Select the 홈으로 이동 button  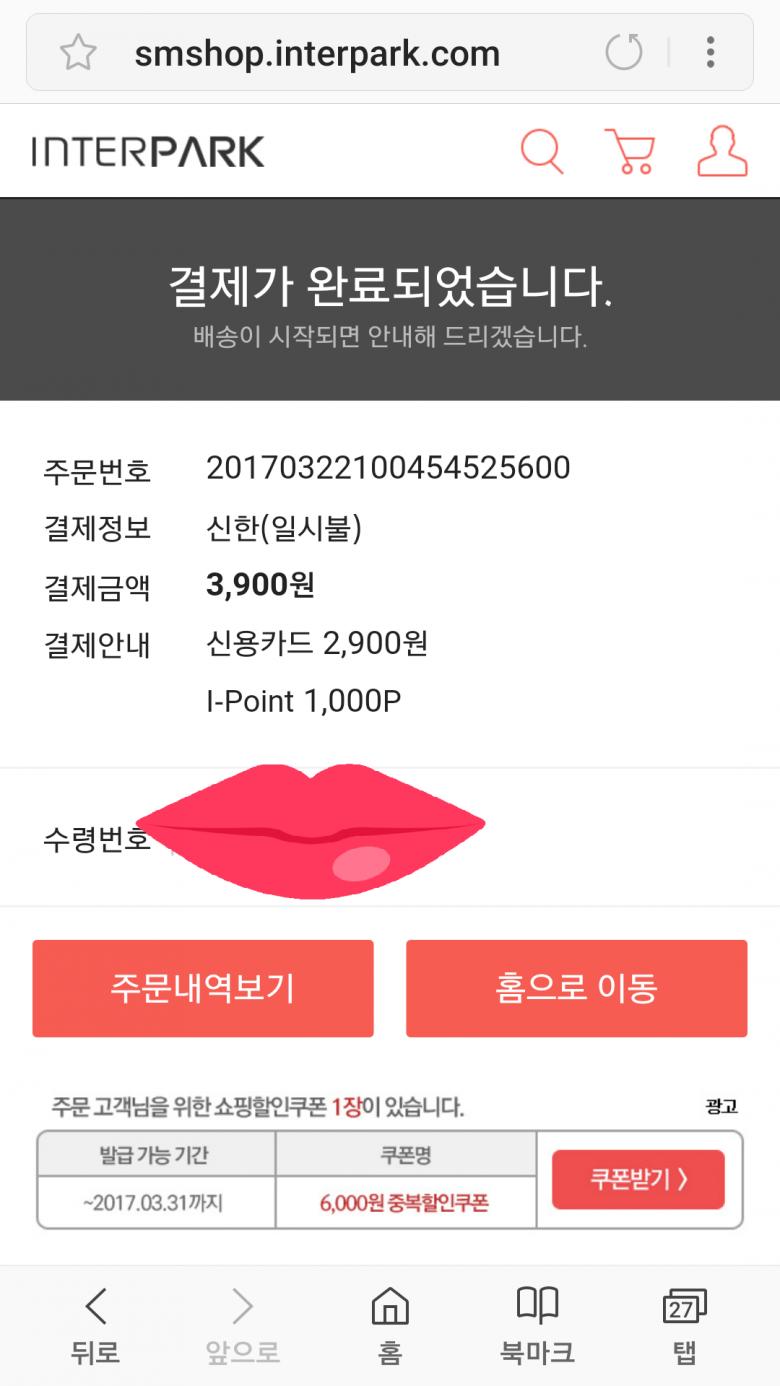click(576, 988)
